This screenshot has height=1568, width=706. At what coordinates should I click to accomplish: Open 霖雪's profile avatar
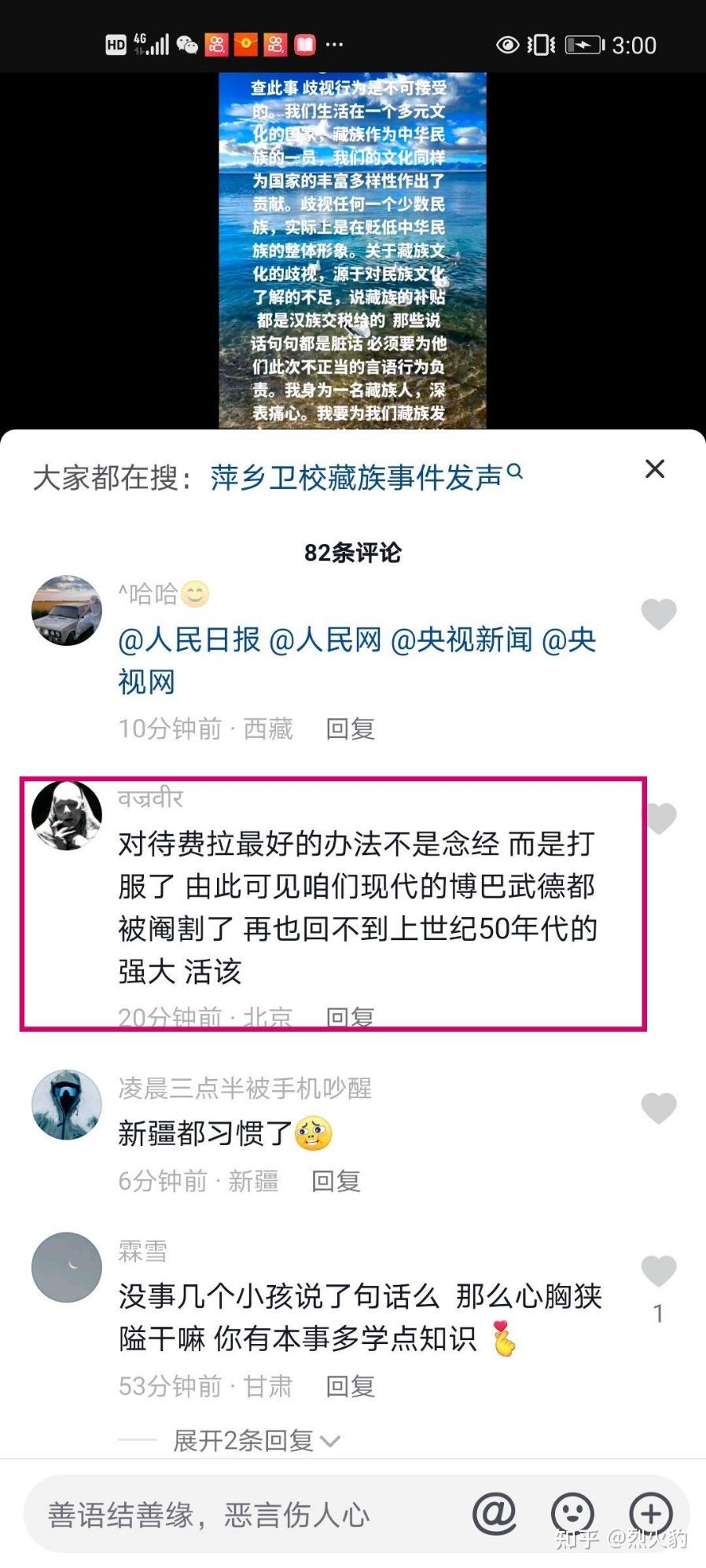pos(67,1267)
